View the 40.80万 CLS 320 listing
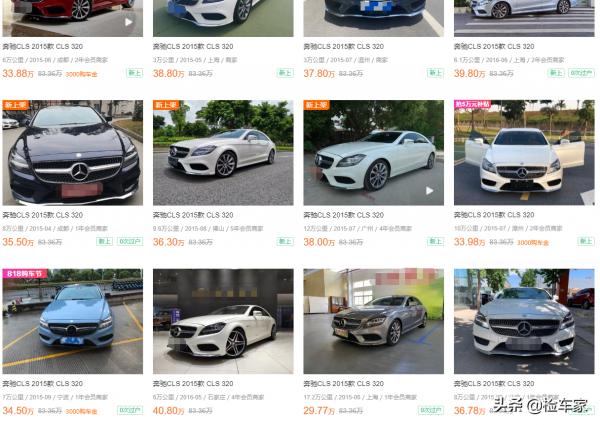This screenshot has height=425, width=600. [222, 320]
